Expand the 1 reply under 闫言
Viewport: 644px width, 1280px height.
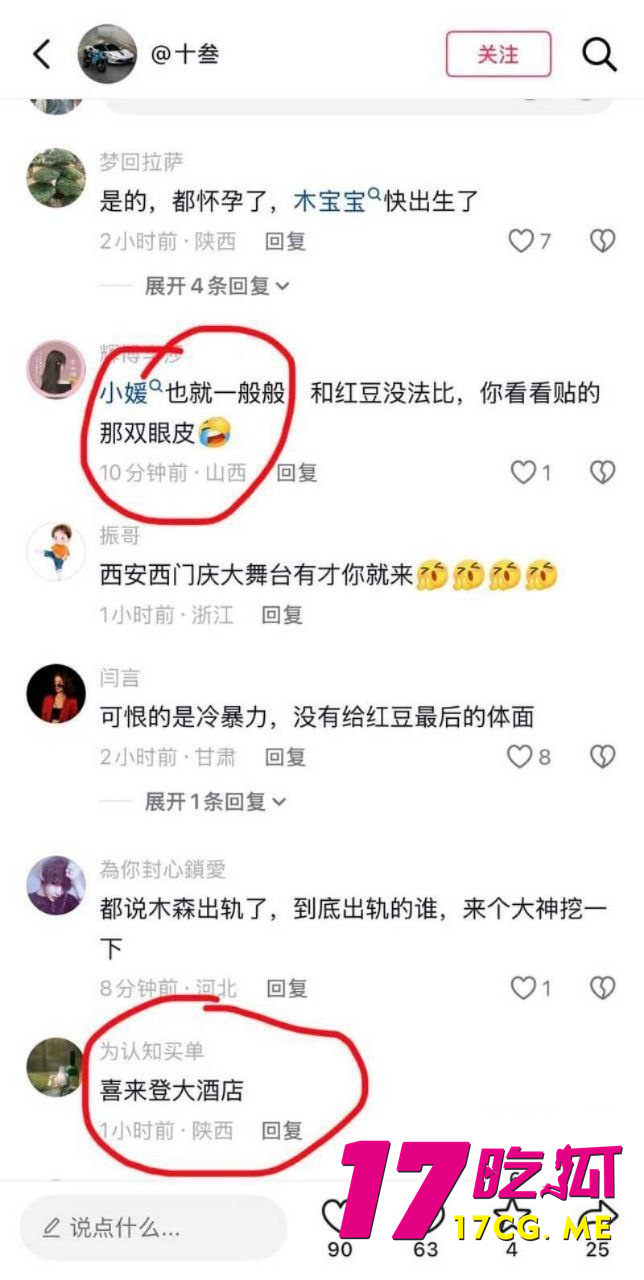[215, 801]
